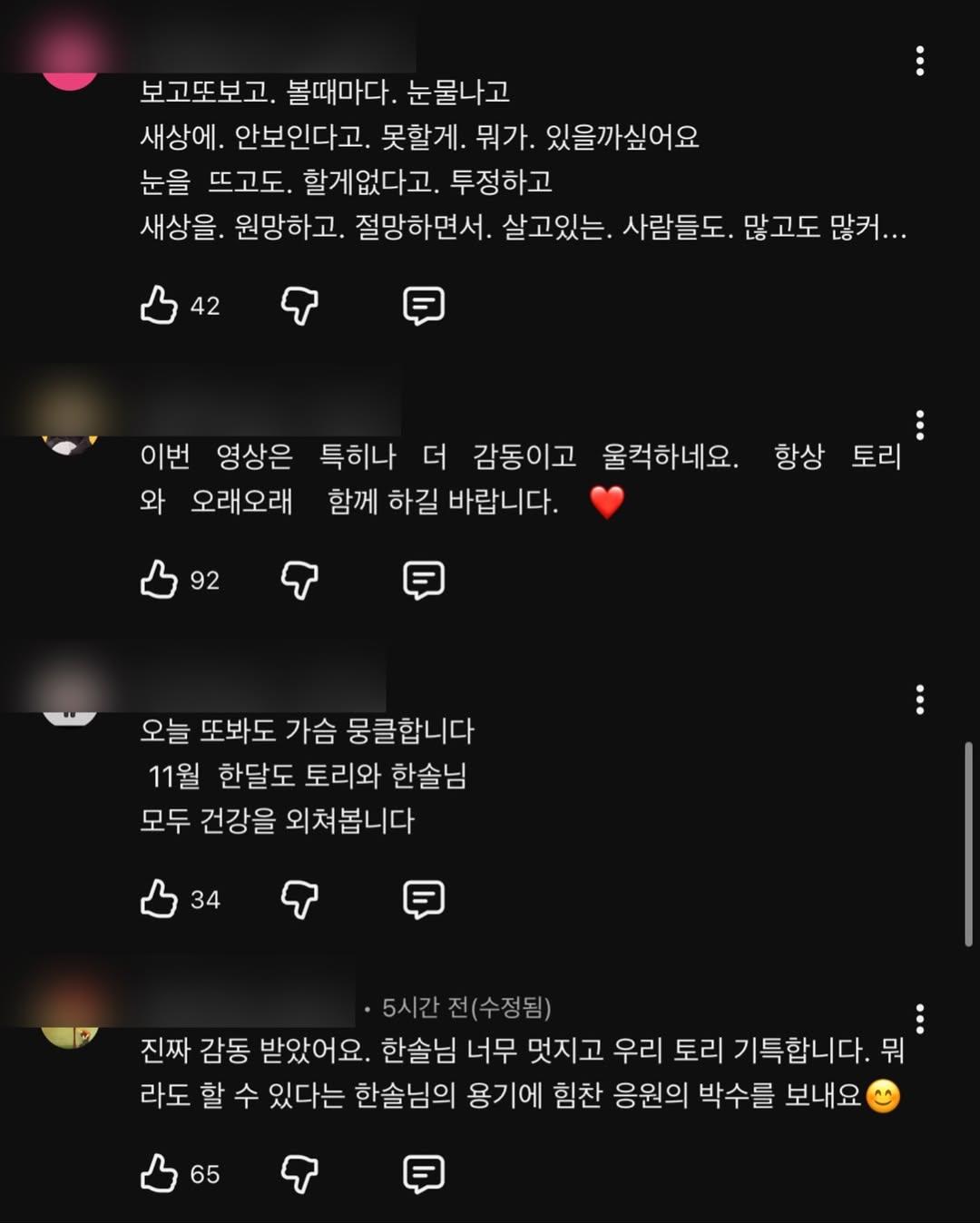Dislike the comment starting 진짜 감동 받았어요
This screenshot has width=980, height=1223.
299,1174
